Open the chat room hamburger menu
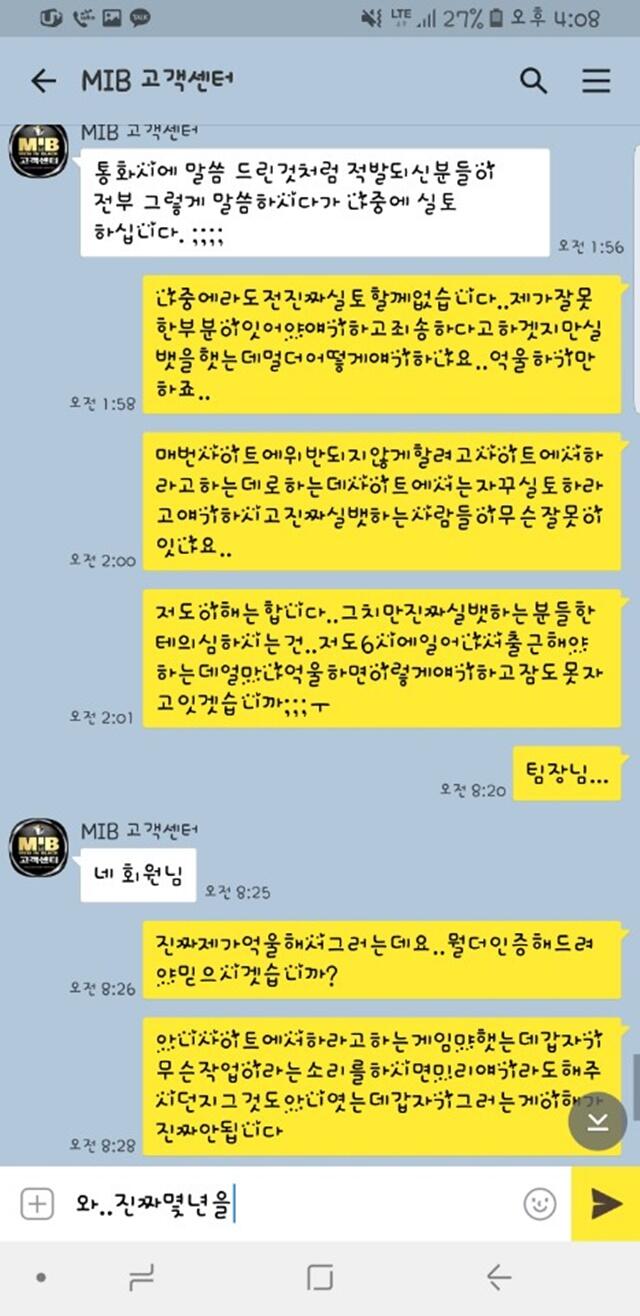This screenshot has height=1316, width=640. [x=597, y=81]
